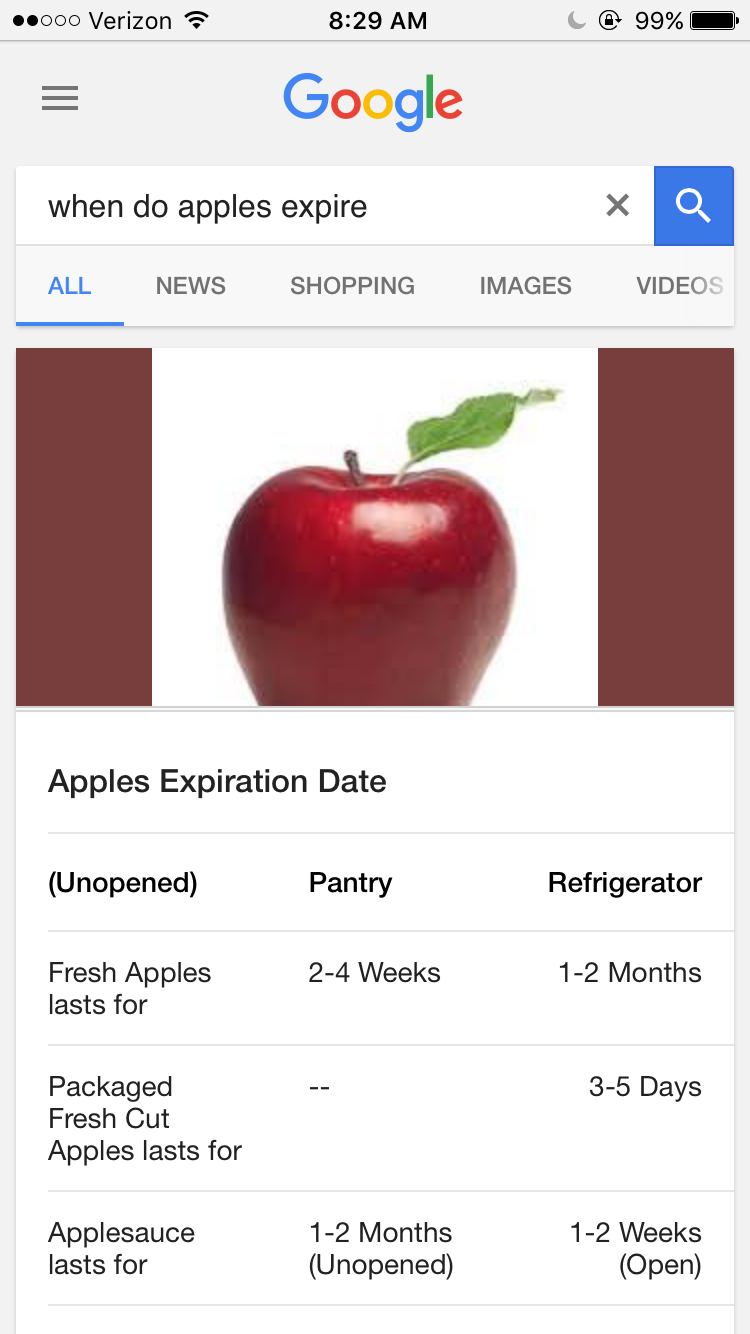The width and height of the screenshot is (750, 1334).
Task: Open the hamburger menu
Action: point(60,98)
